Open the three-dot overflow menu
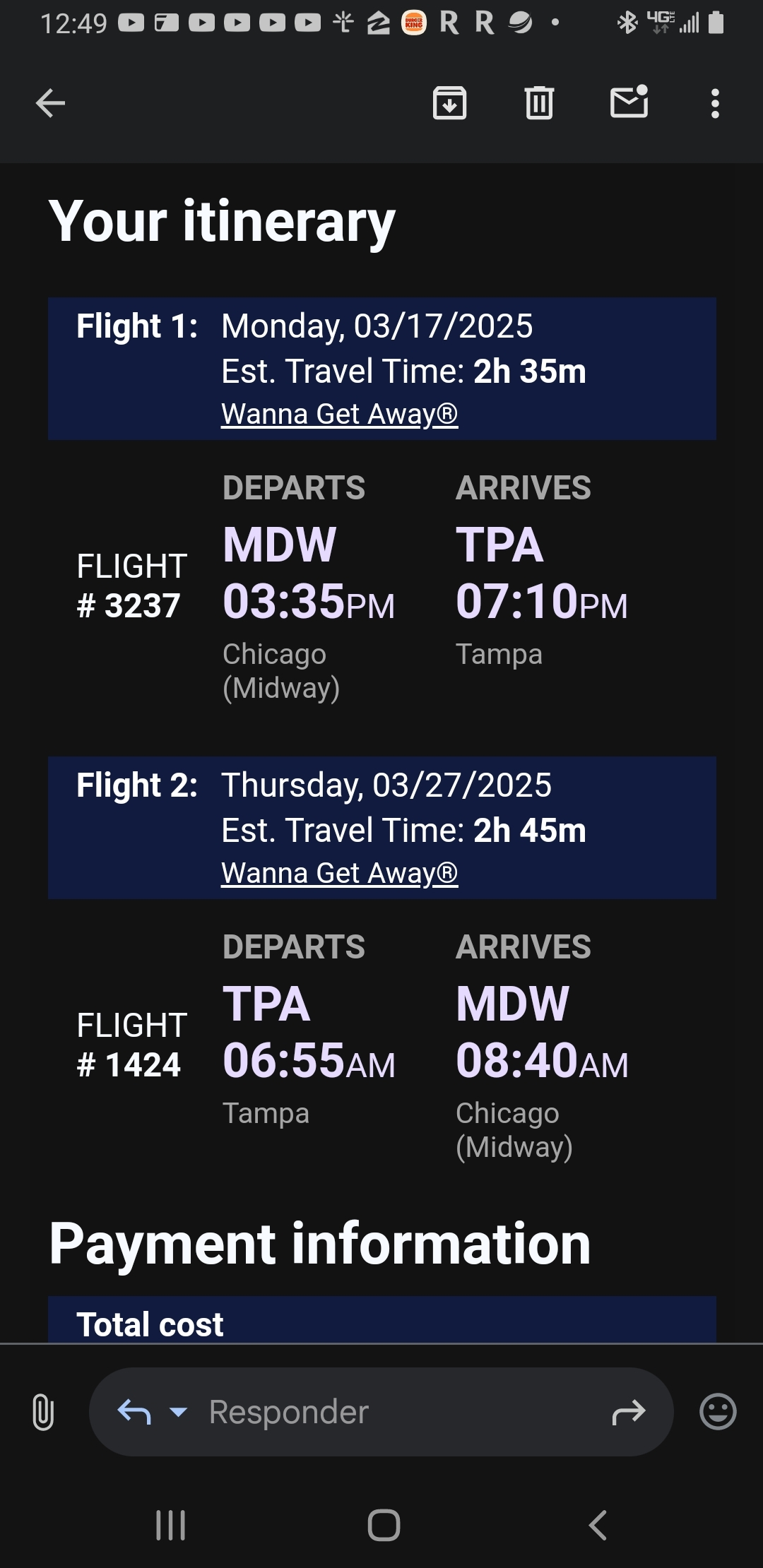 point(715,104)
